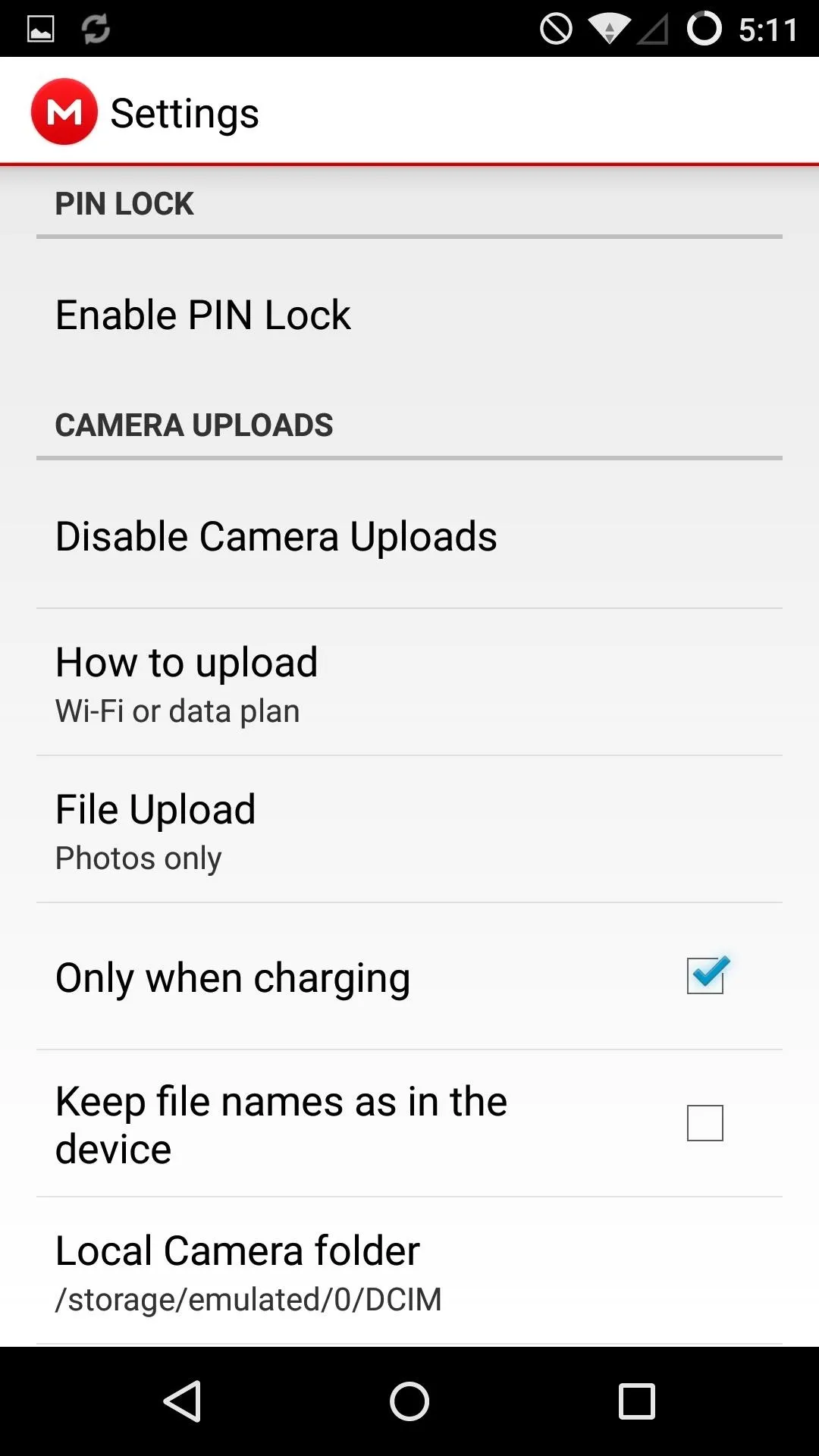Go to home via navigation bar
The height and width of the screenshot is (1456, 819).
click(409, 1401)
